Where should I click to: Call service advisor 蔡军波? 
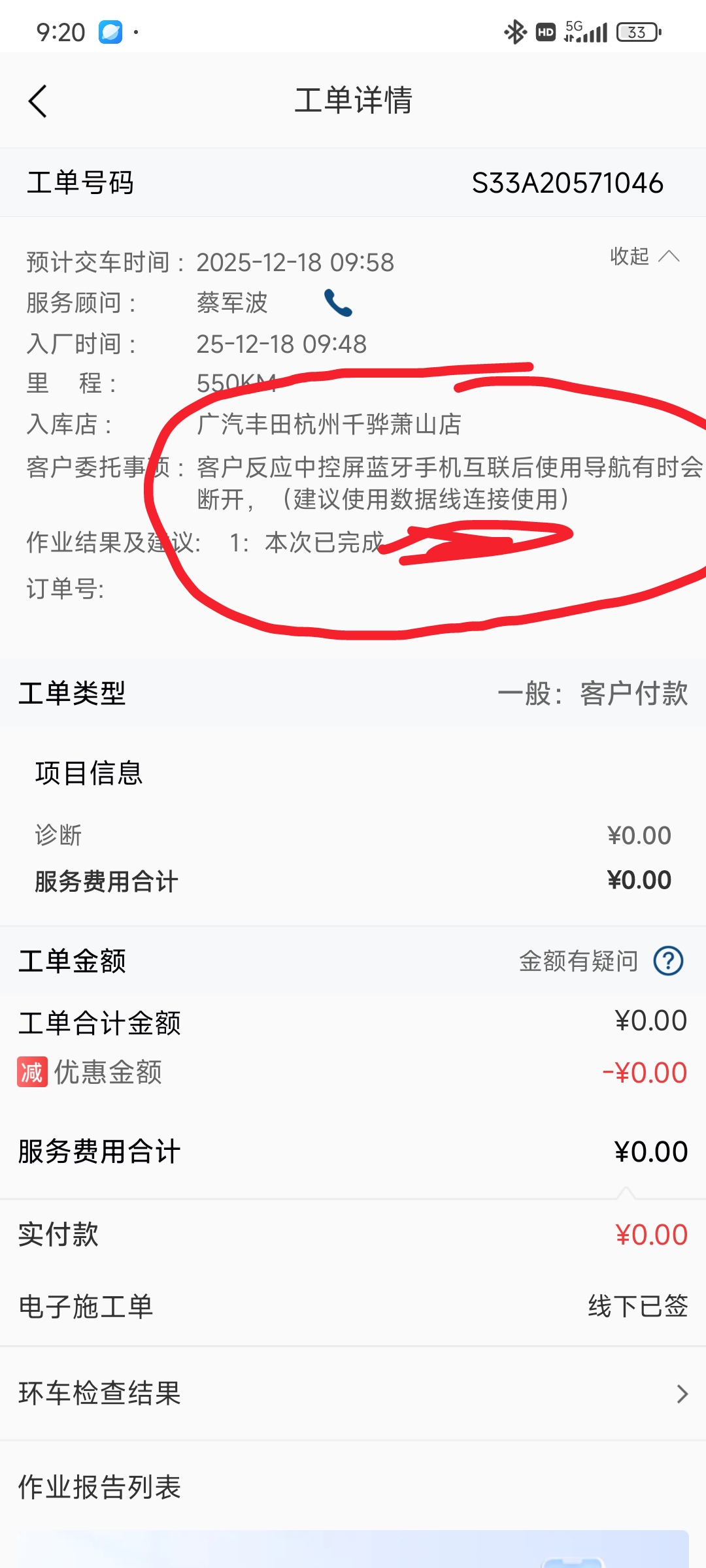[338, 303]
